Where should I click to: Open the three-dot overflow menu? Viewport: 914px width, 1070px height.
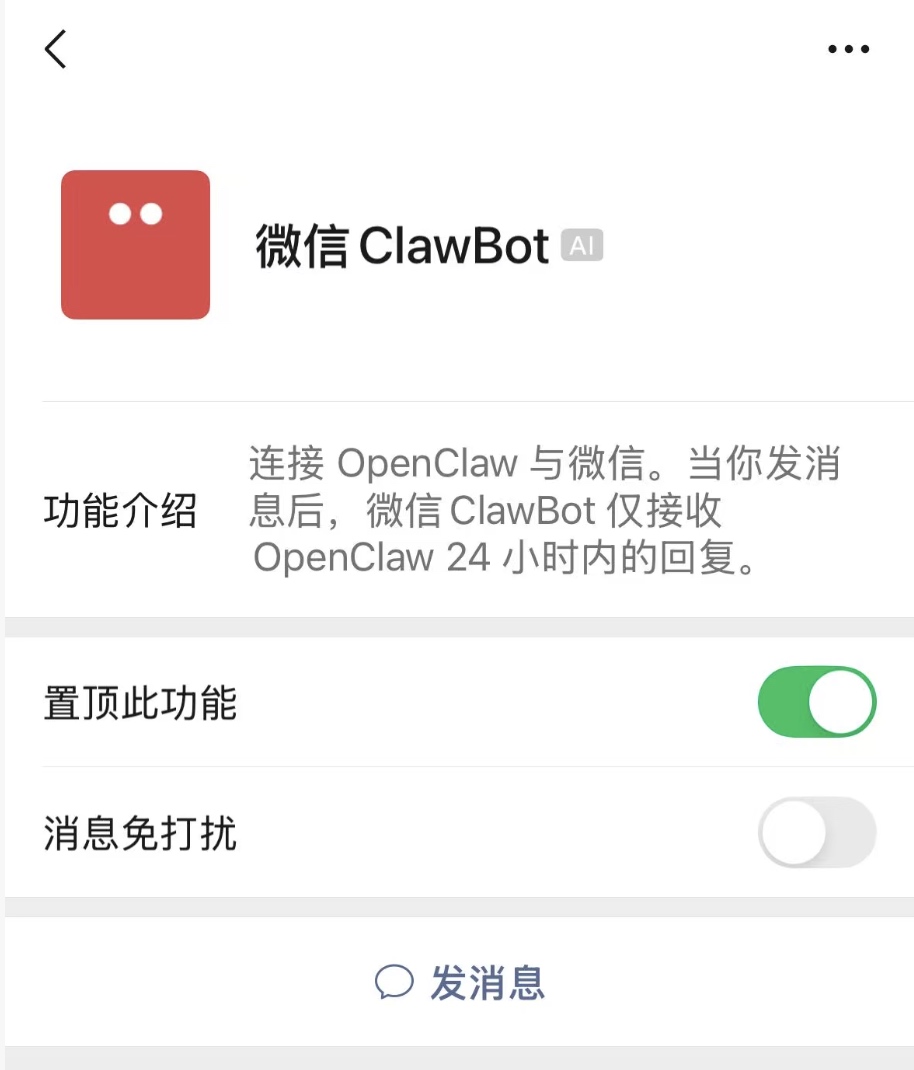click(x=848, y=49)
